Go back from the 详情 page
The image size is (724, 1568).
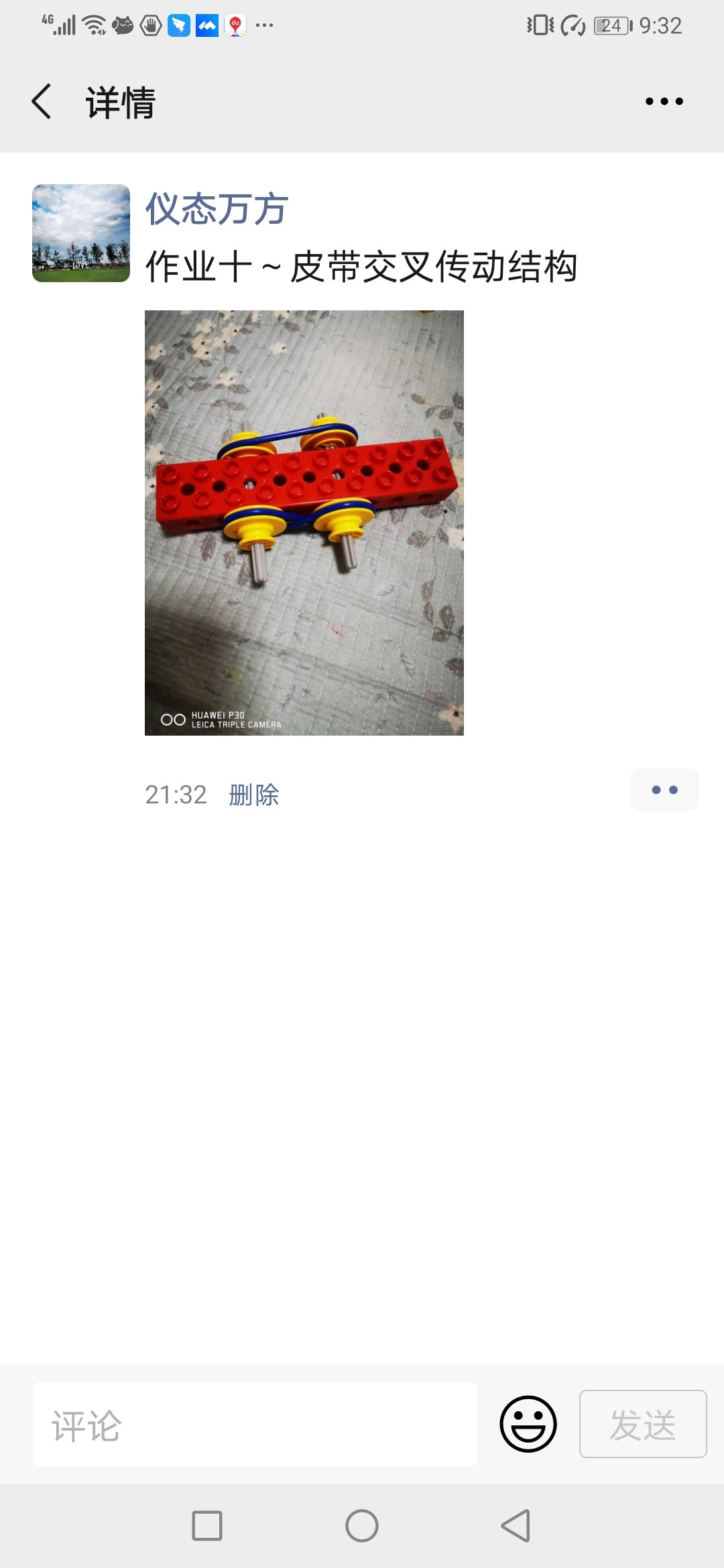(x=42, y=102)
